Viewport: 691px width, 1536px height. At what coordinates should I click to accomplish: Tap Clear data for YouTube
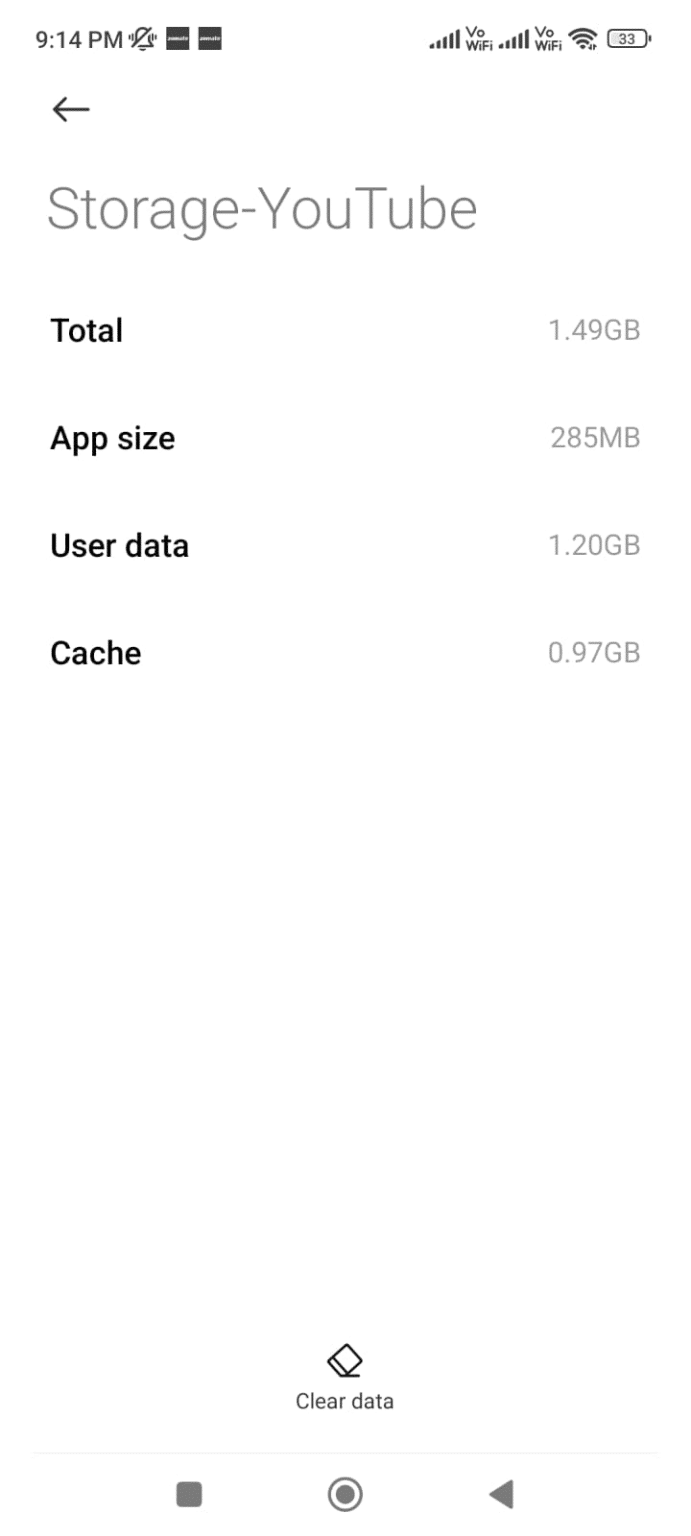[344, 1377]
